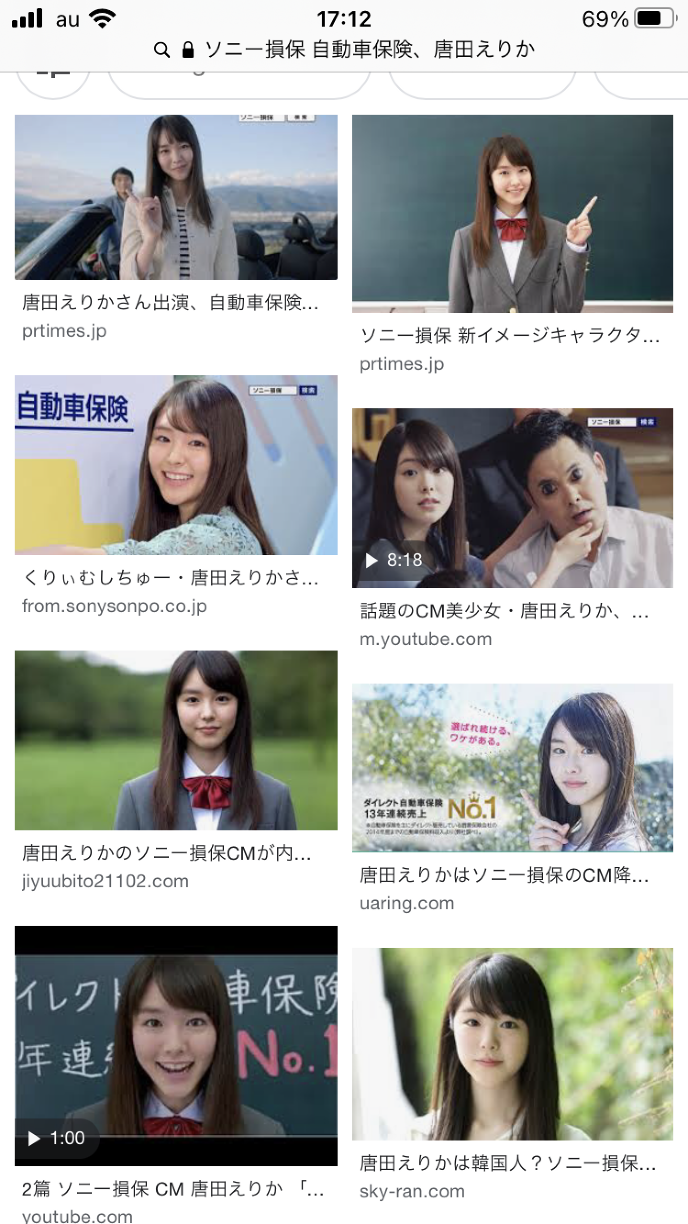This screenshot has height=1224, width=688.
Task: Open the 1:00 video 2篇 ソニー損保 CM
Action: pyautogui.click(x=176, y=1046)
